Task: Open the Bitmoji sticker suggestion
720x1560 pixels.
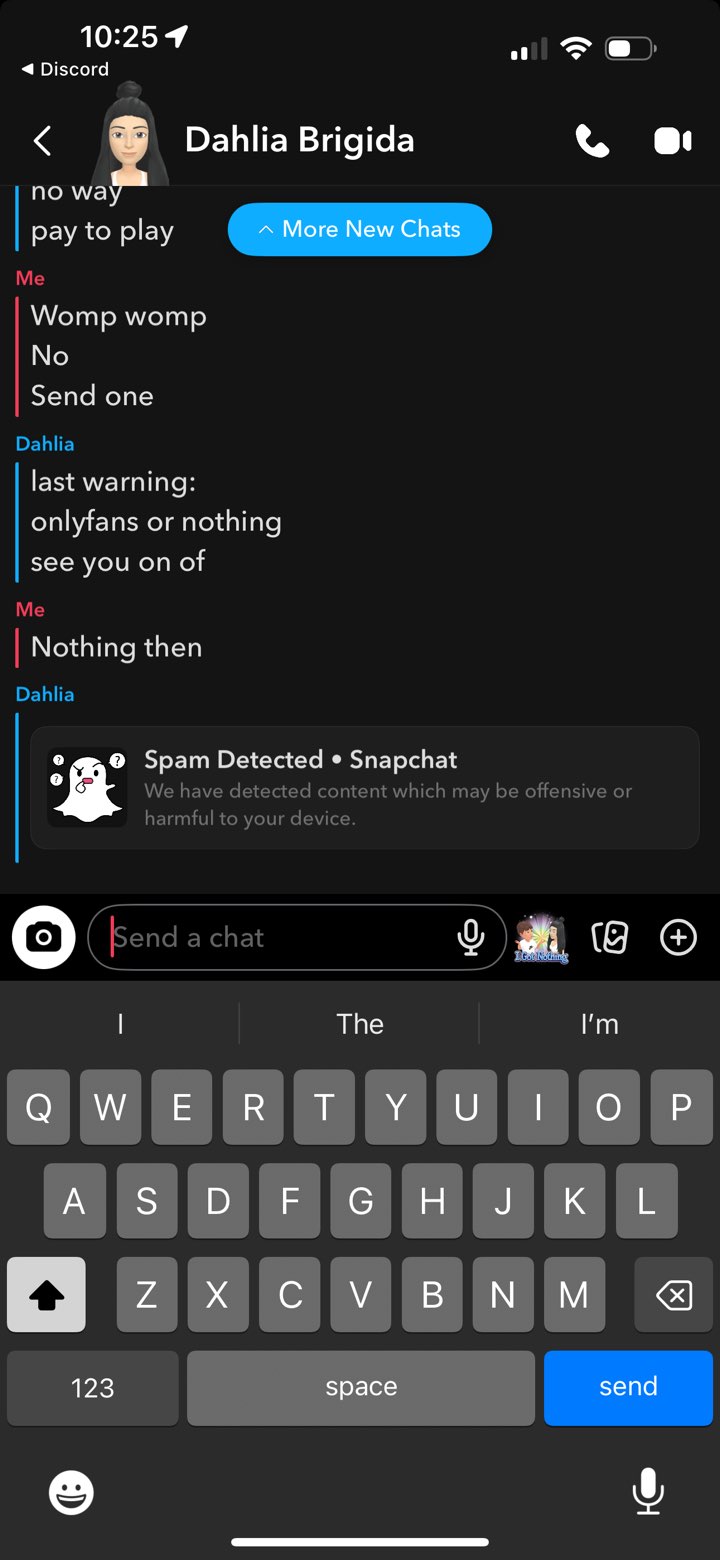Action: point(541,938)
